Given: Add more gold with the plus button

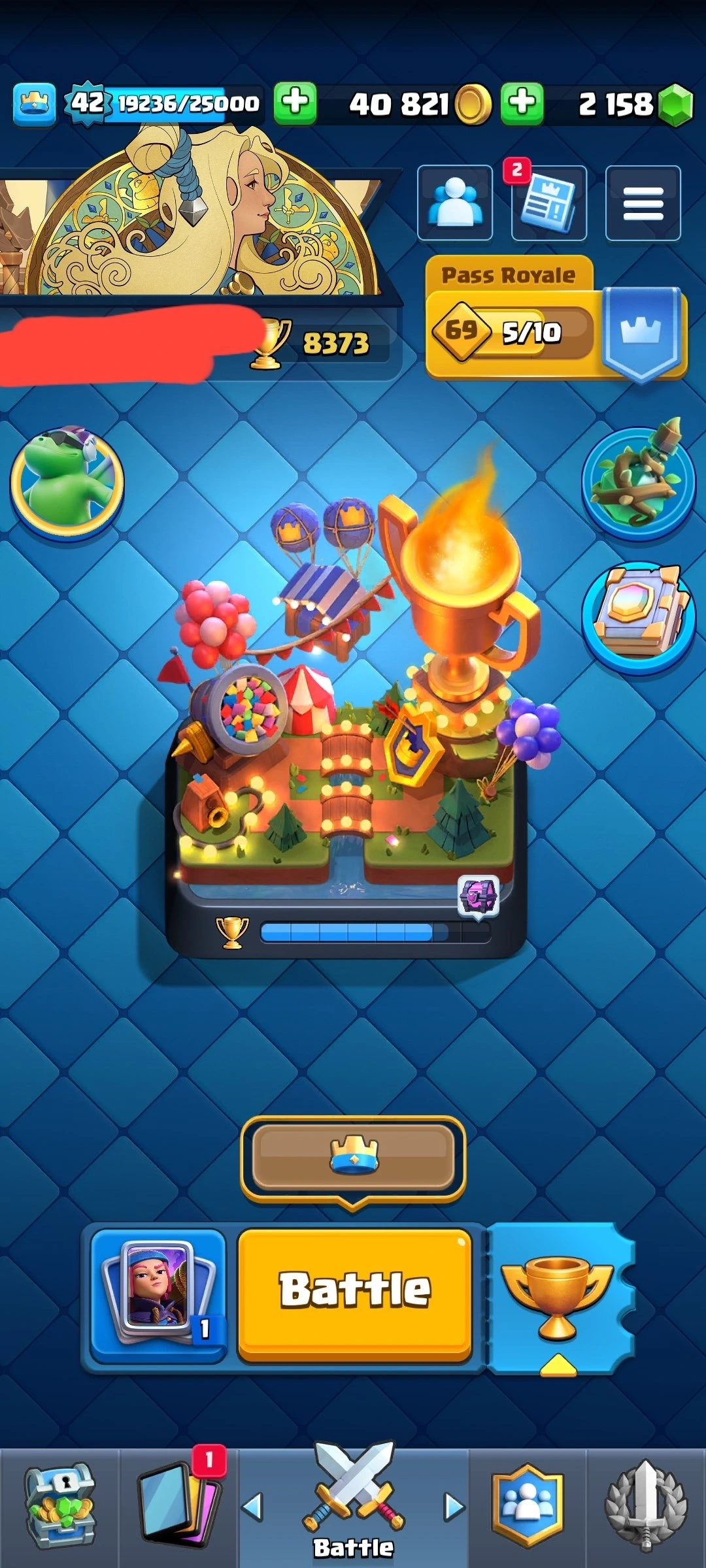Looking at the screenshot, I should 295,103.
